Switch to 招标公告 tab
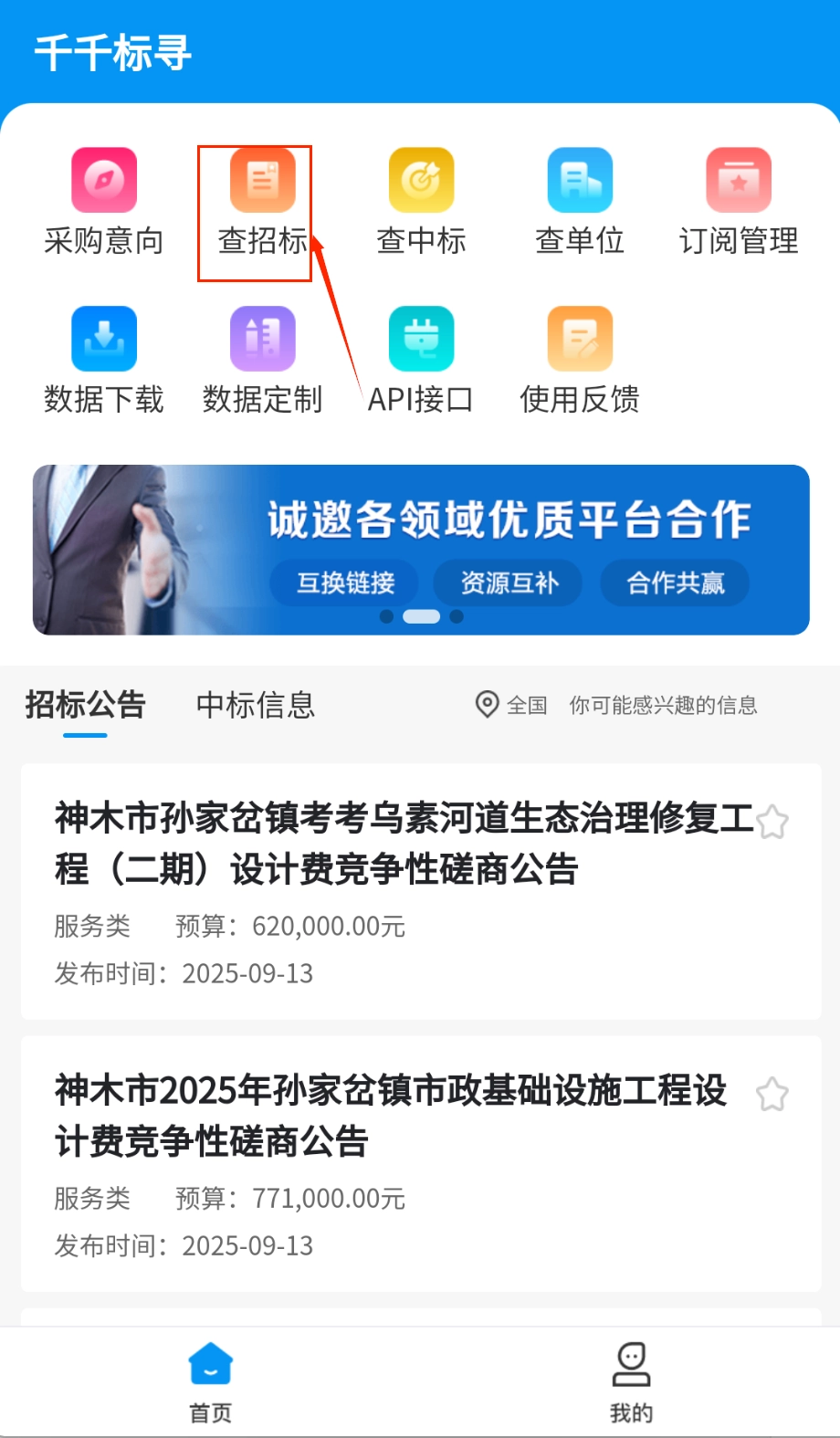 pyautogui.click(x=86, y=705)
